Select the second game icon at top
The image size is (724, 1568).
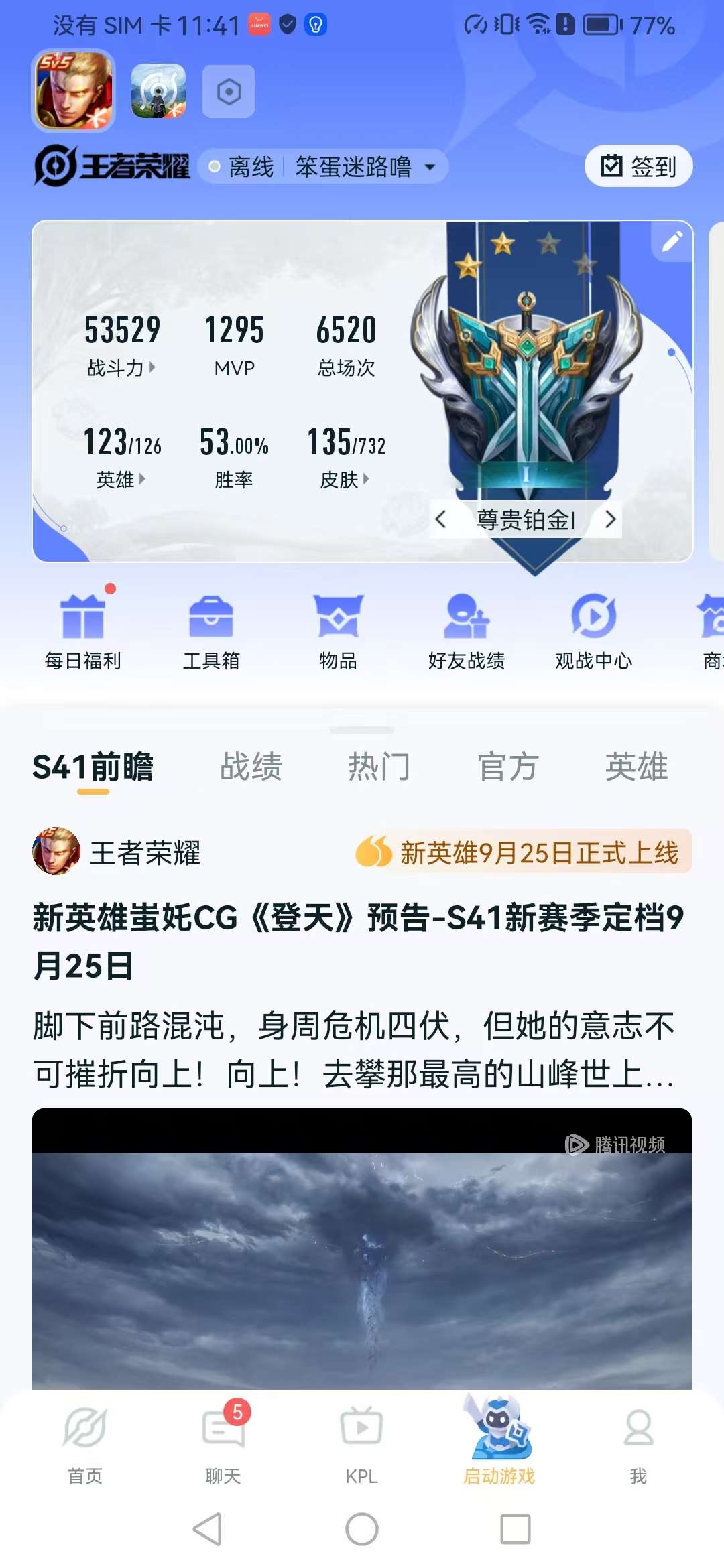[x=158, y=91]
